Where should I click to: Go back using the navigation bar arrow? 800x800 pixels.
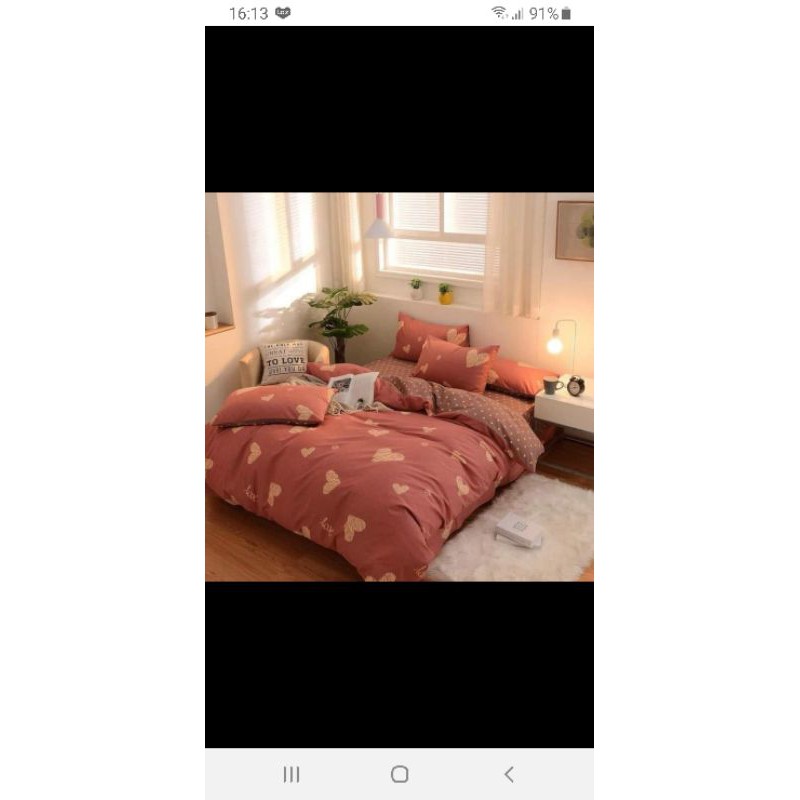point(508,774)
